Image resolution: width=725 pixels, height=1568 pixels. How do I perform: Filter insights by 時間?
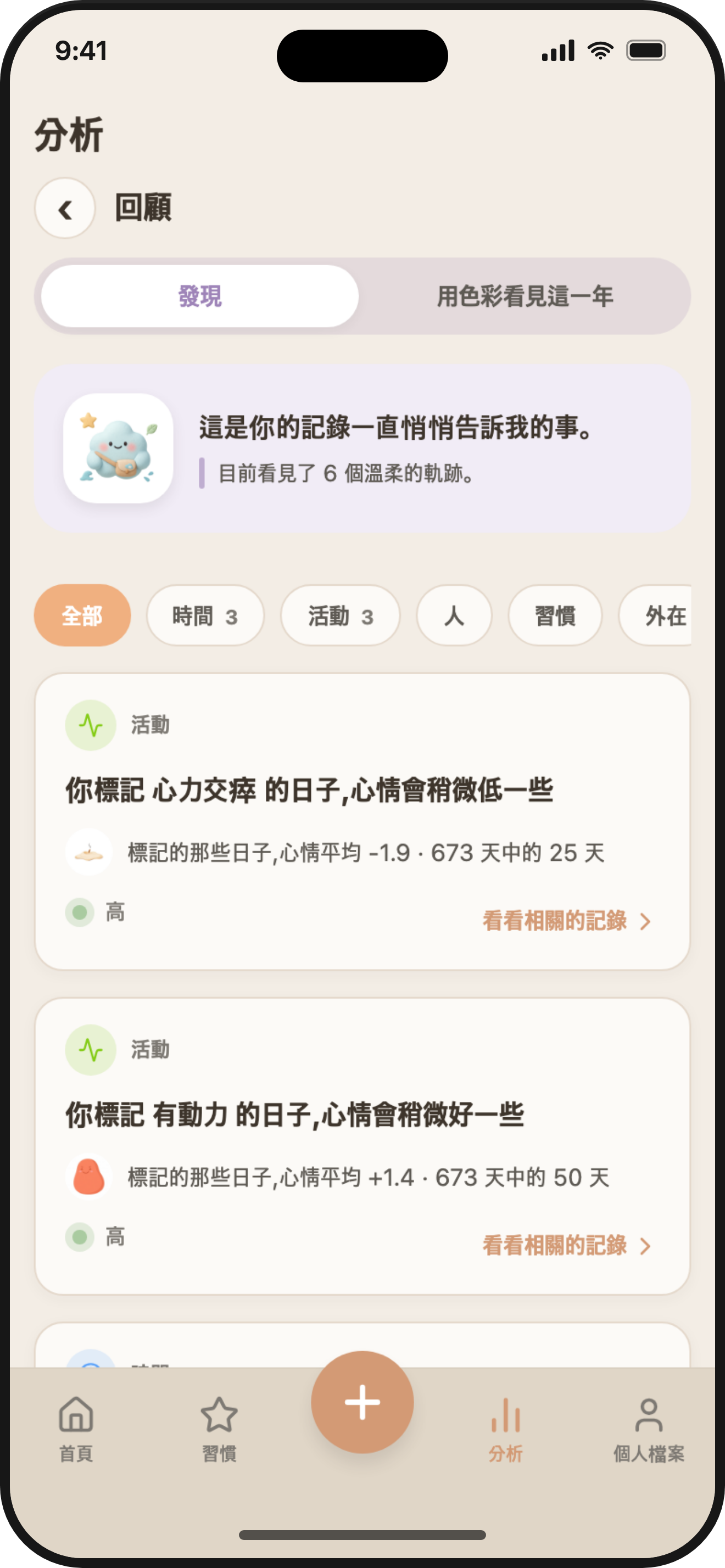coord(205,615)
